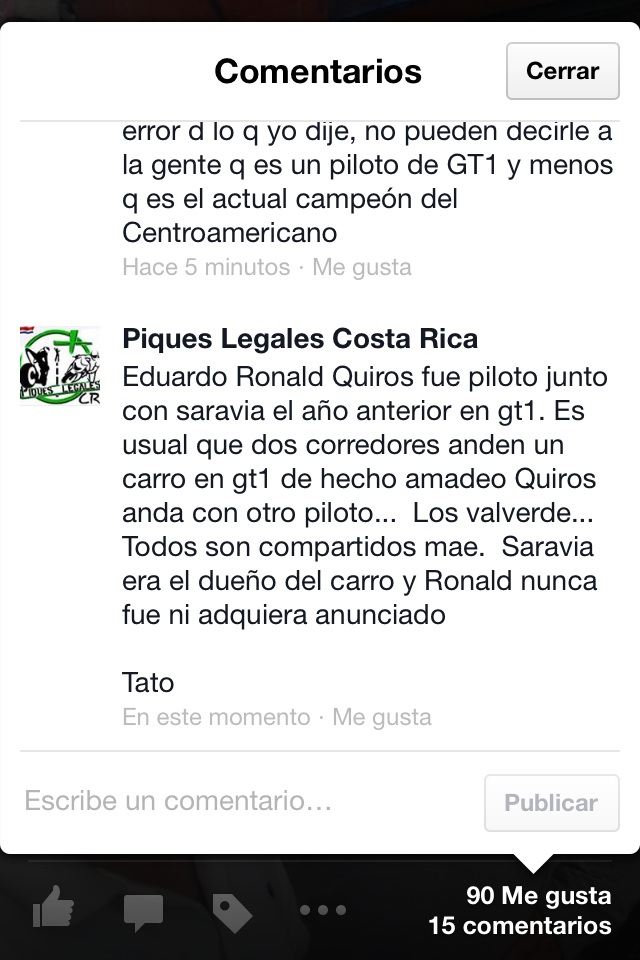View the 90 Me gusta list
The height and width of the screenshot is (960, 640).
click(x=538, y=895)
